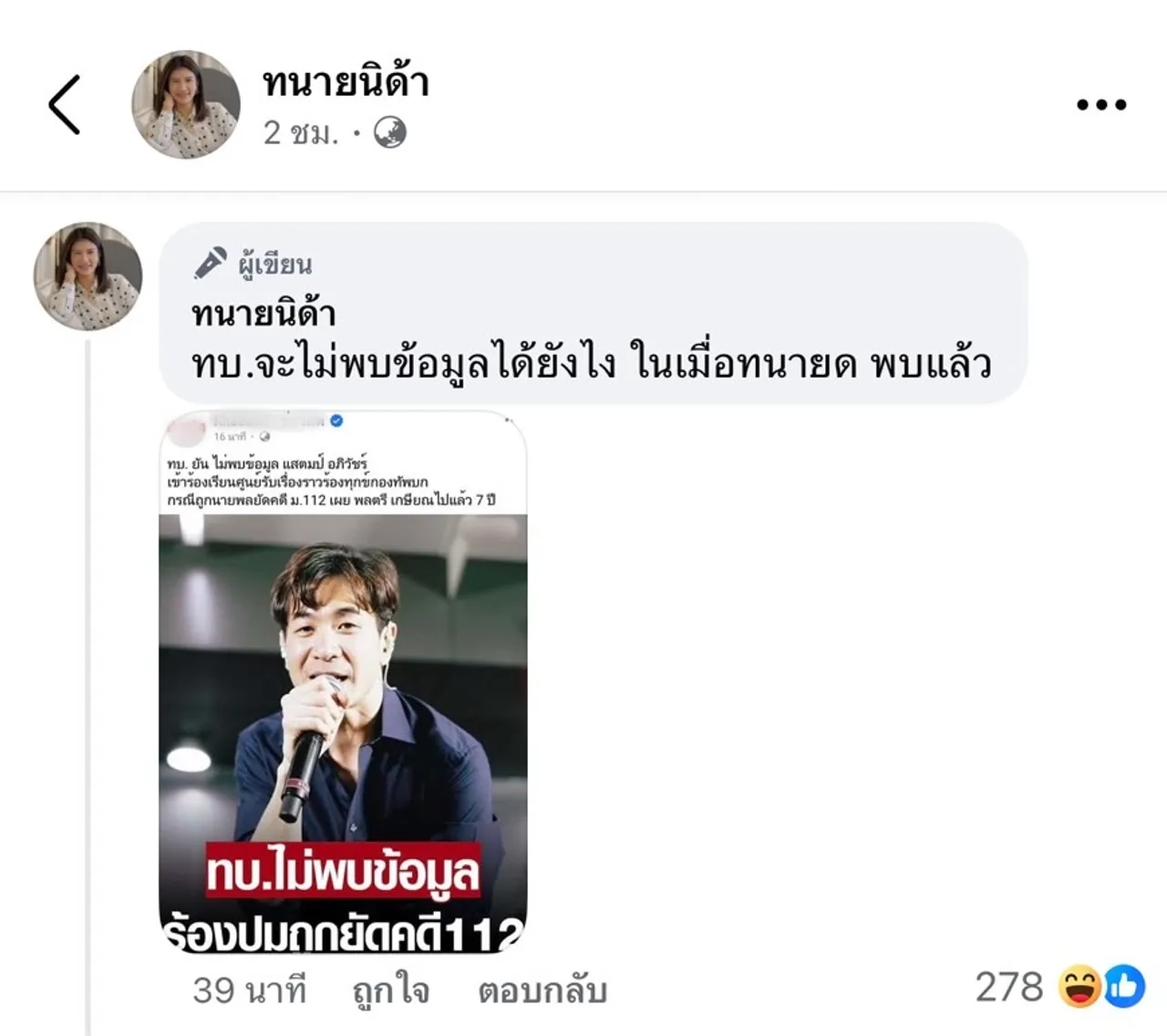Viewport: 1167px width, 1036px height.
Task: Open the commenter's avatar beside the comment
Action: pos(88,275)
